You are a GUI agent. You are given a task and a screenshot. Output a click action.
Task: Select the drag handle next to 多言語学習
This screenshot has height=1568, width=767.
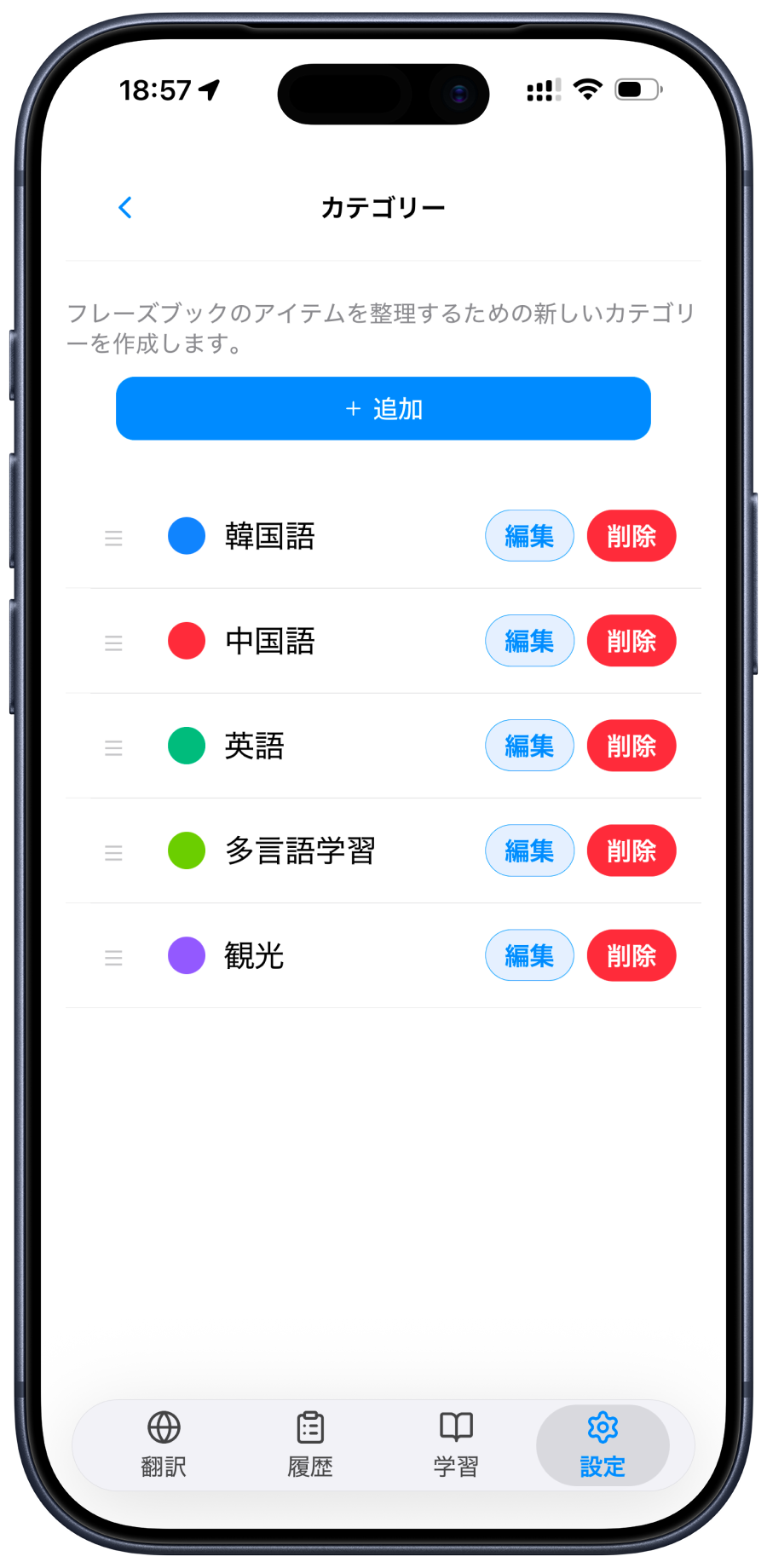click(x=112, y=851)
